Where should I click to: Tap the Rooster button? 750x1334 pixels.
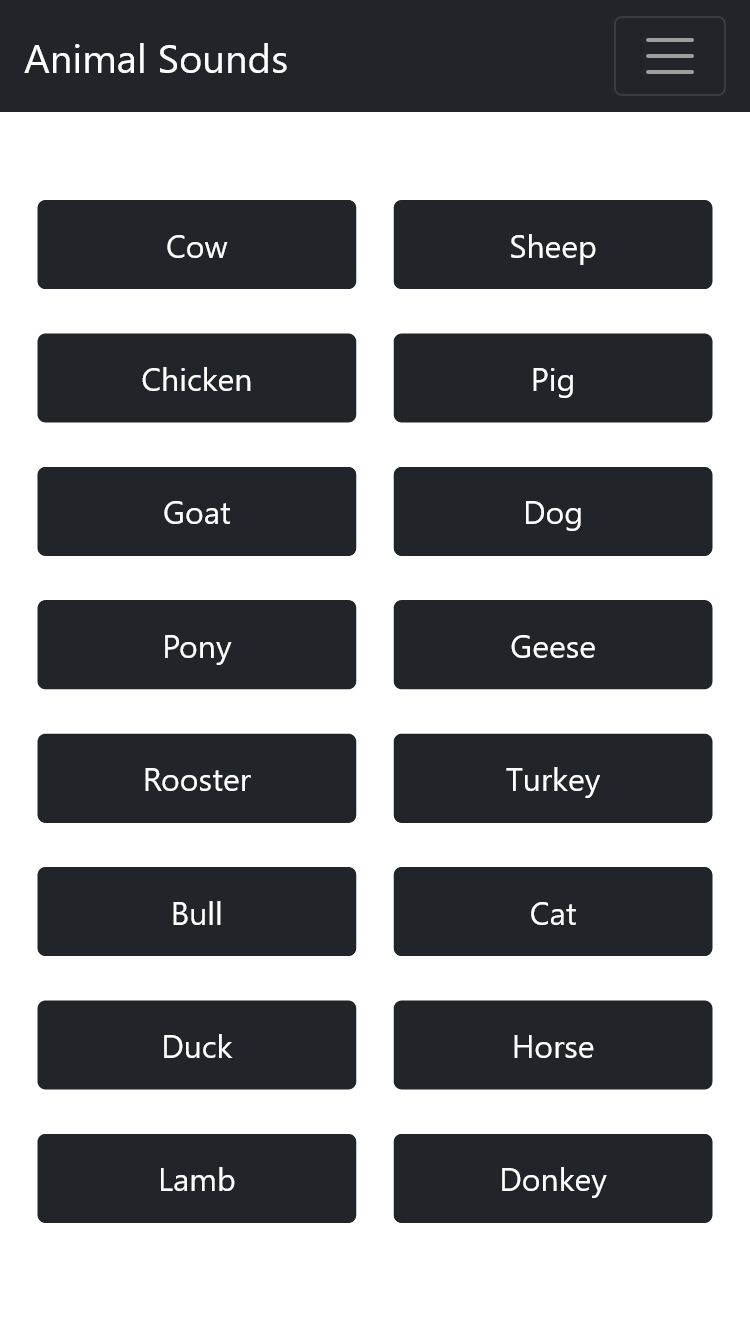(x=197, y=778)
